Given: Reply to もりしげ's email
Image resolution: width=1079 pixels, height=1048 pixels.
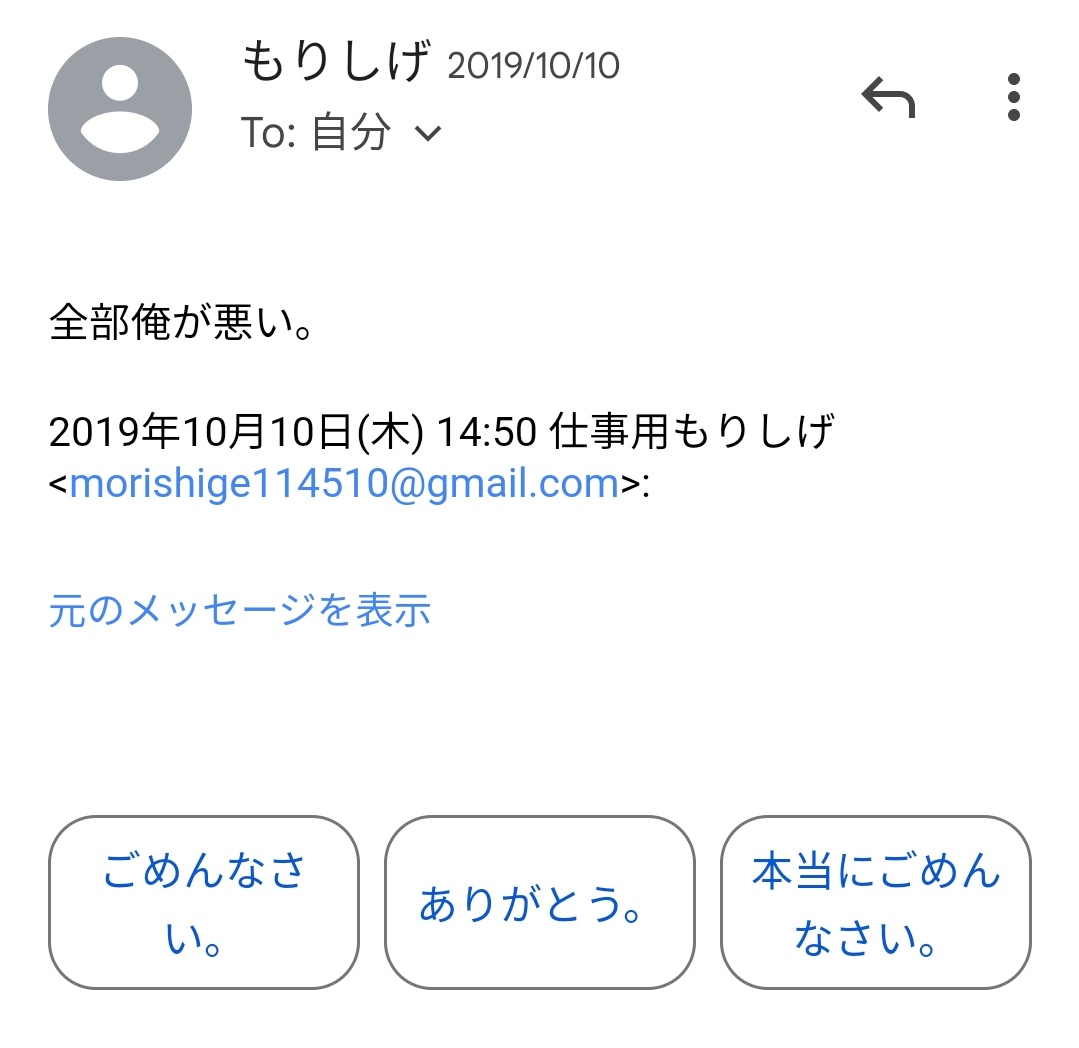Looking at the screenshot, I should pos(888,98).
